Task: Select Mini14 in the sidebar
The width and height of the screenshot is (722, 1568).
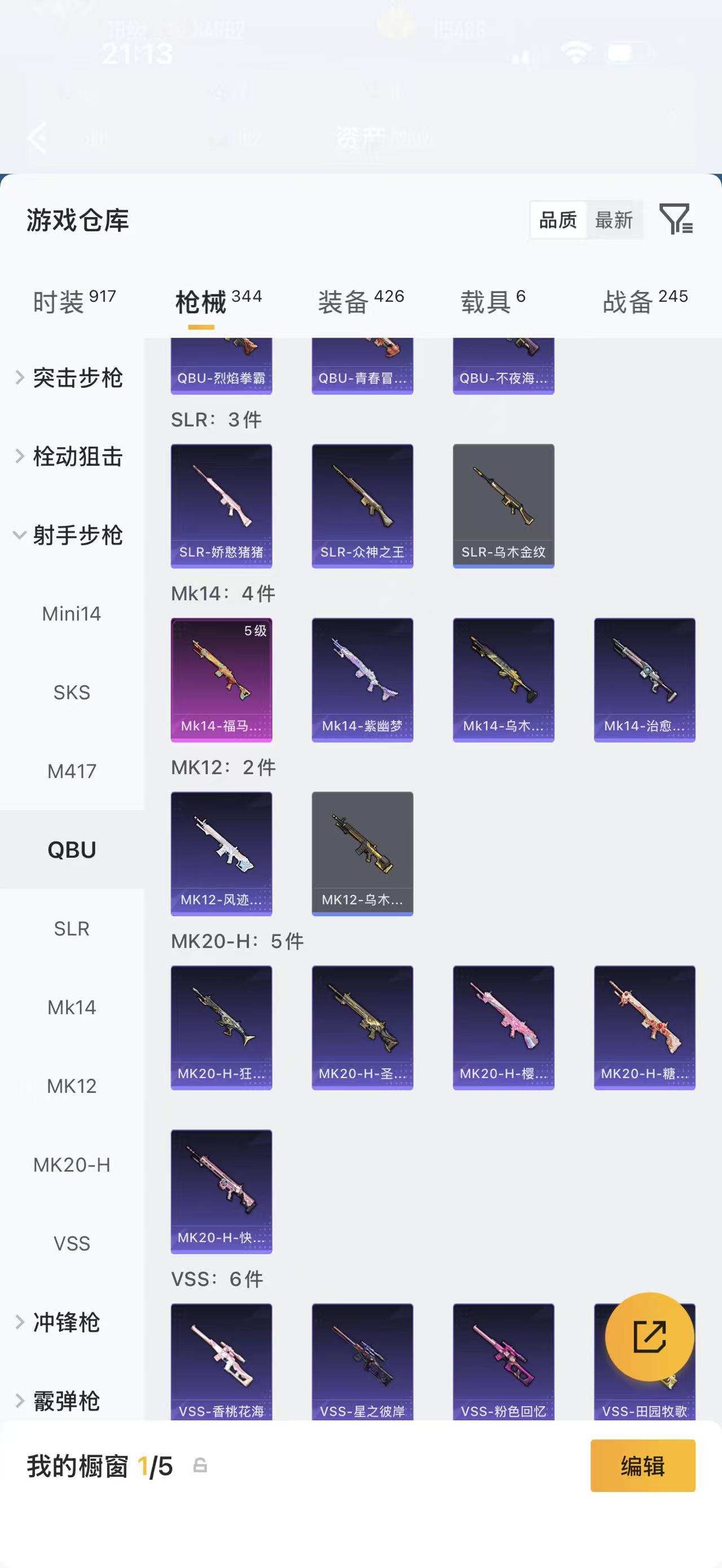Action: pos(72,613)
